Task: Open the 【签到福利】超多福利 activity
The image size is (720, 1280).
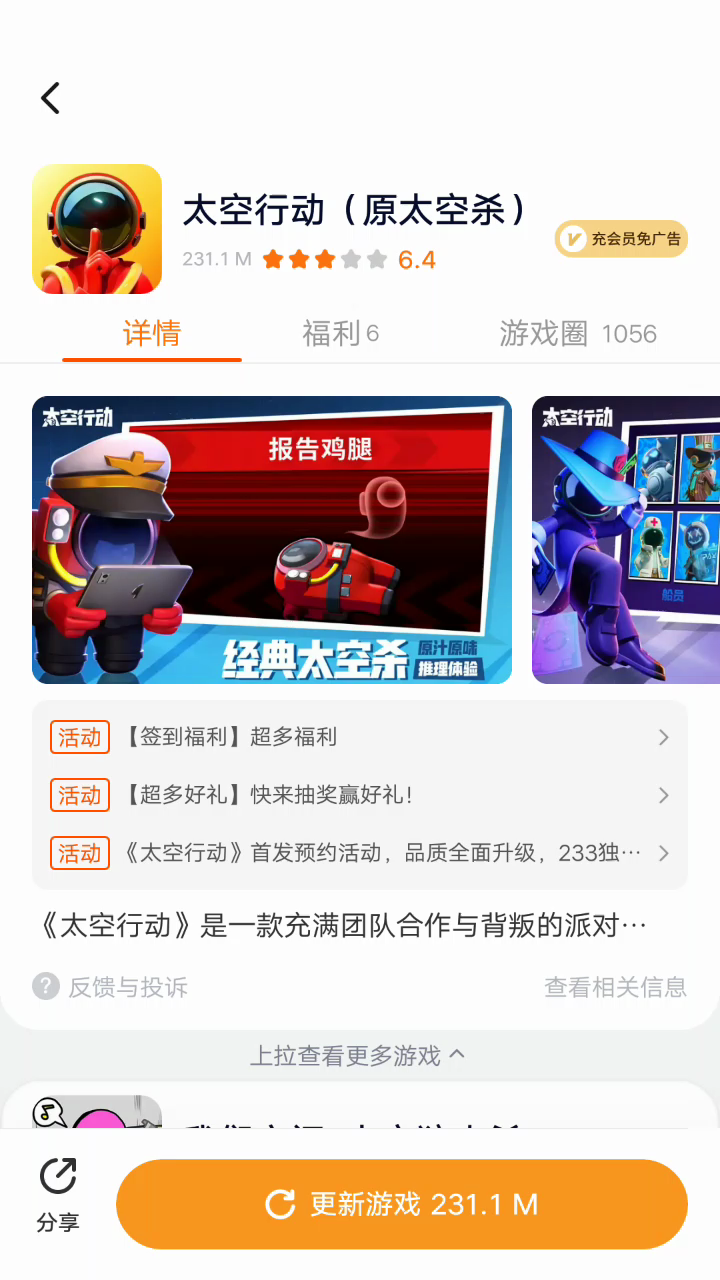Action: [x=360, y=738]
